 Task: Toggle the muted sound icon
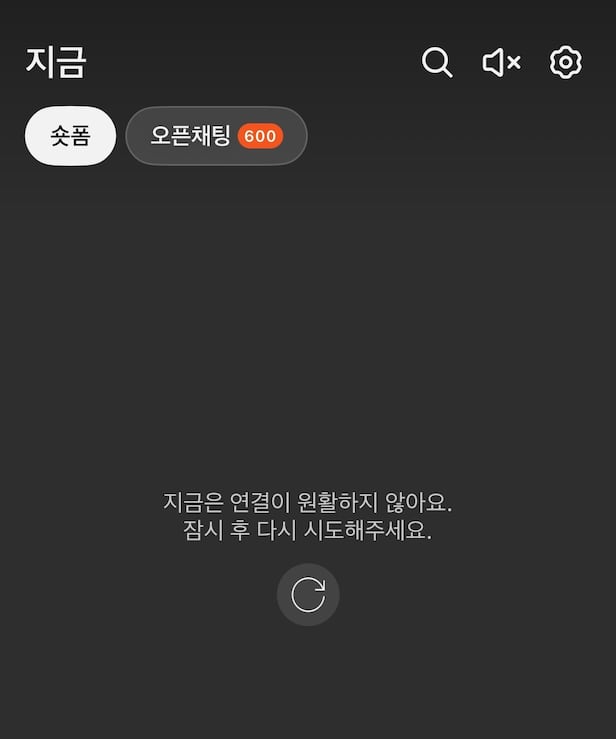click(501, 63)
